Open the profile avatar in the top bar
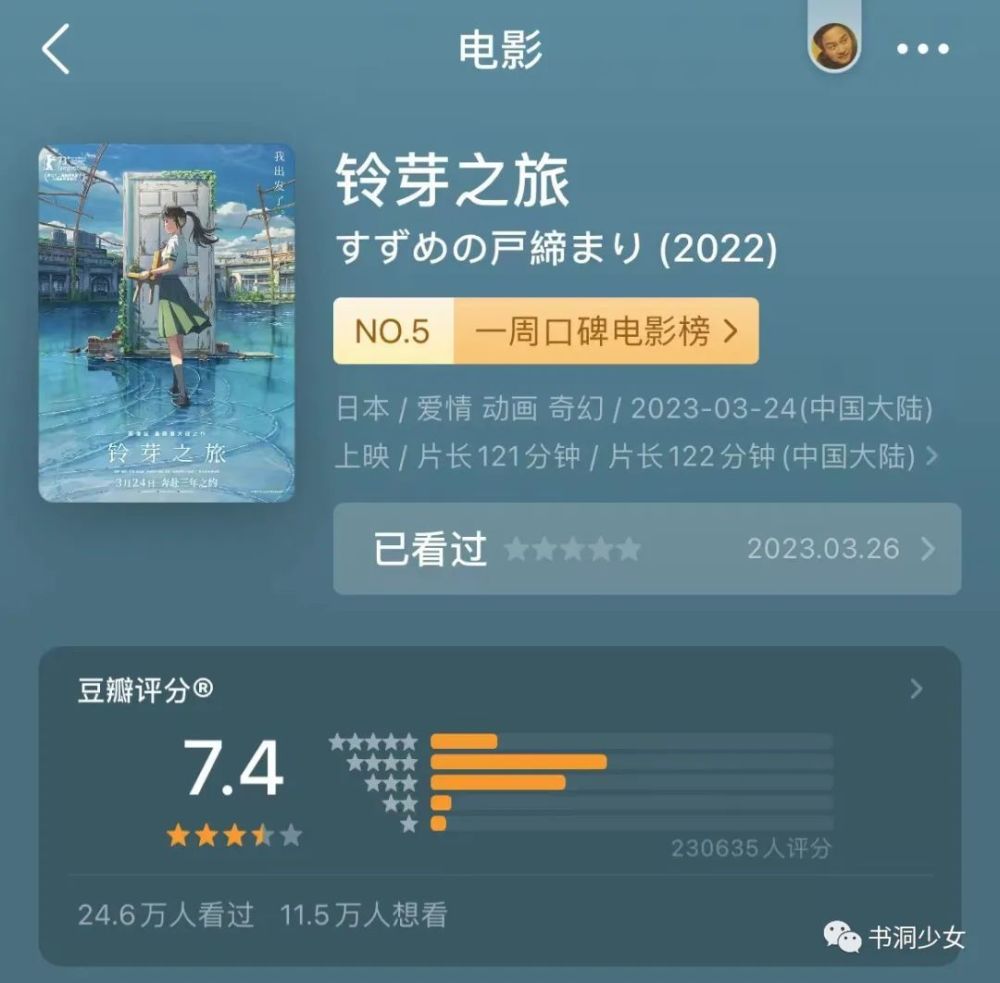 (833, 47)
